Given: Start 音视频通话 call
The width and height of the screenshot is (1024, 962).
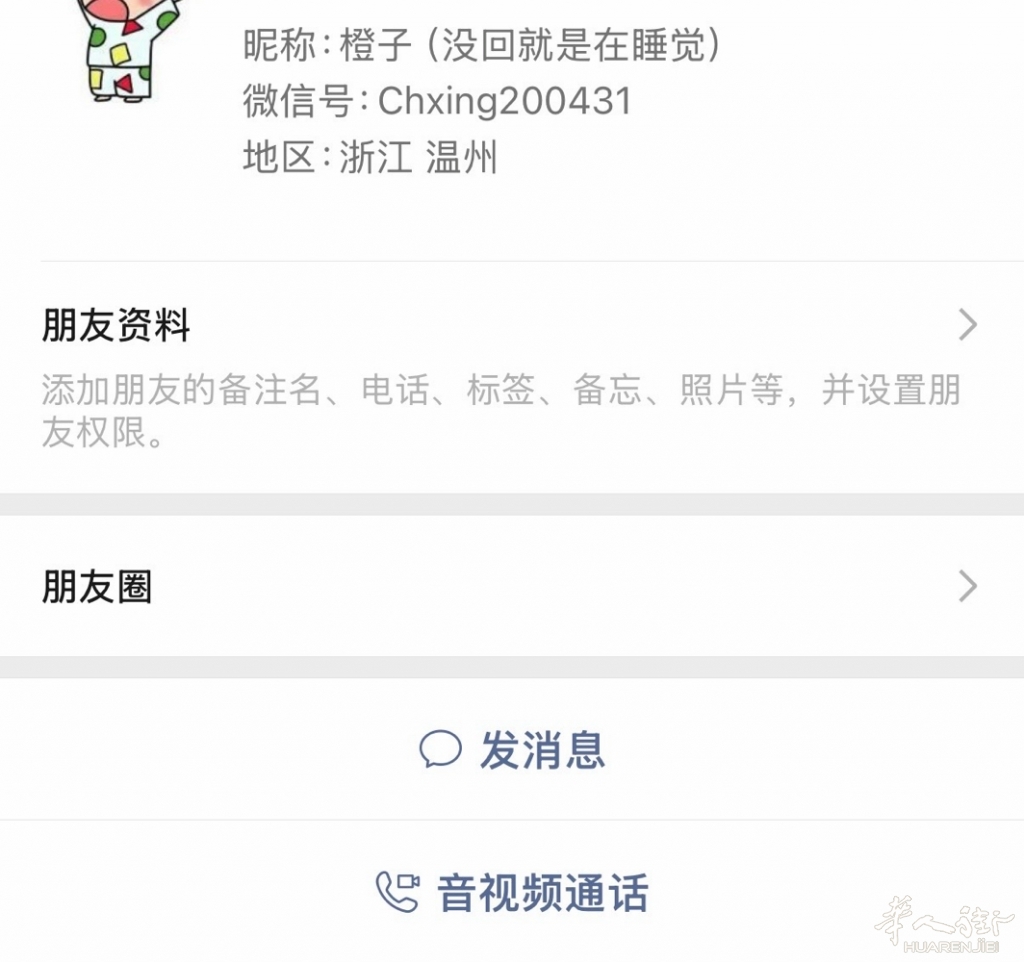Looking at the screenshot, I should pyautogui.click(x=512, y=893).
